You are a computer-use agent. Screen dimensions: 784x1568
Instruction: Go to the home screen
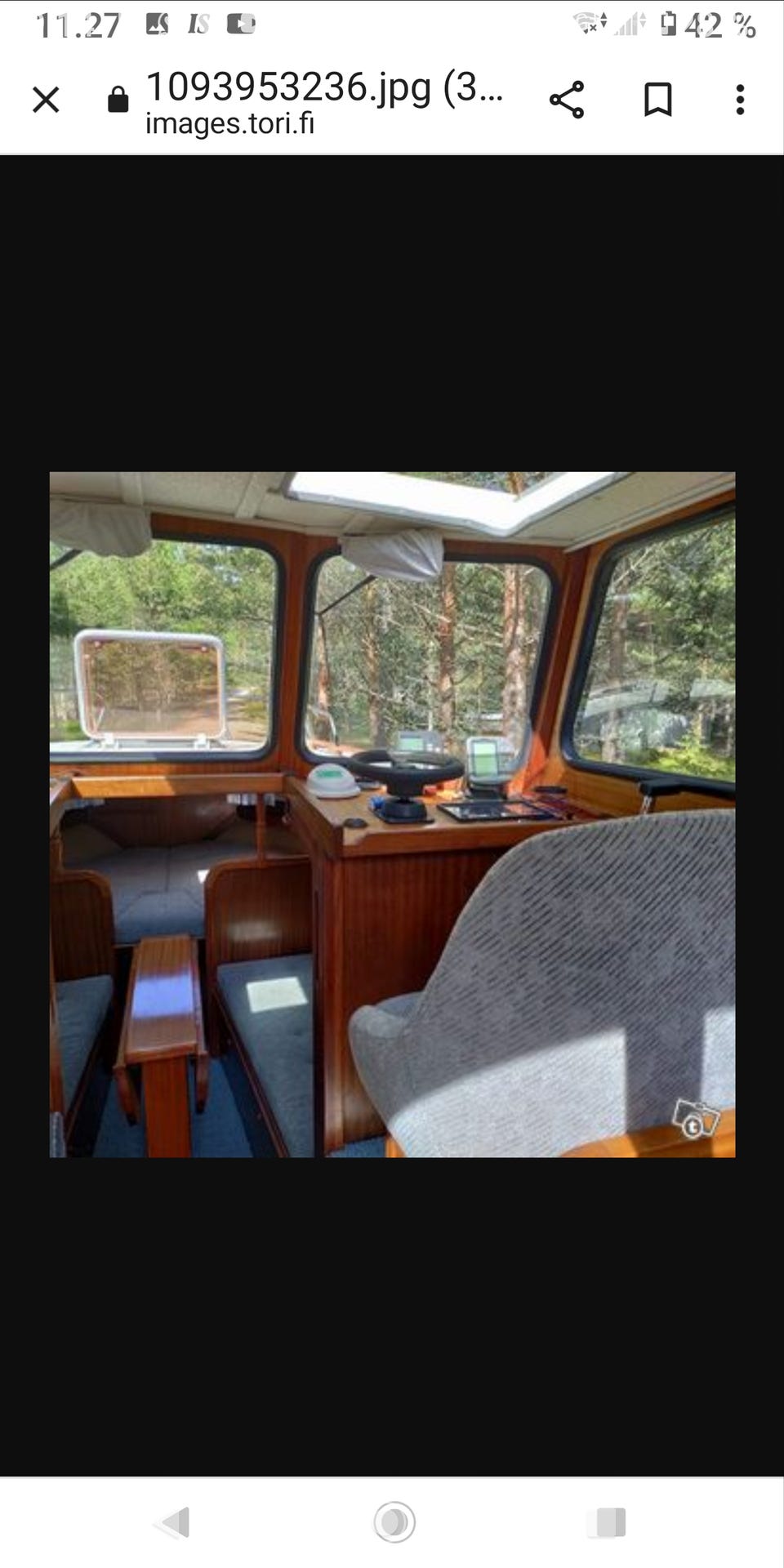(394, 1522)
